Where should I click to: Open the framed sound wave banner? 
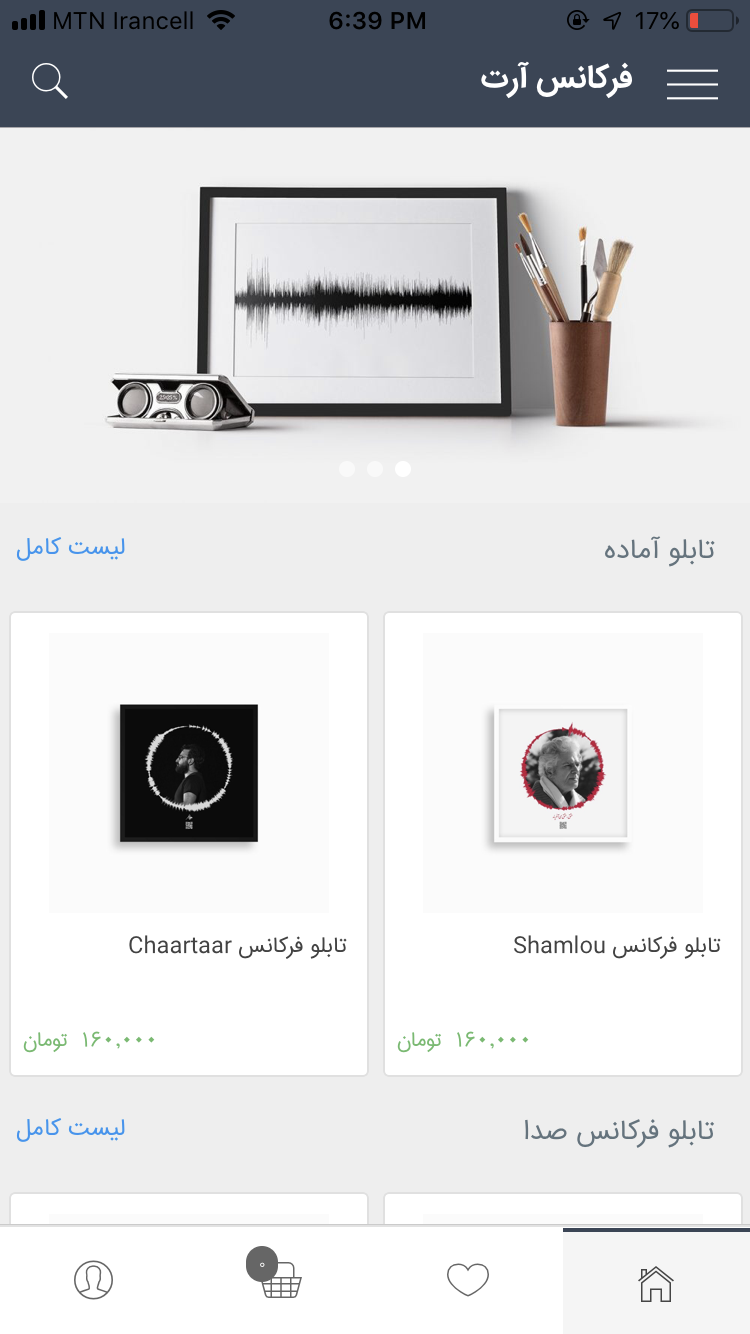point(374,310)
